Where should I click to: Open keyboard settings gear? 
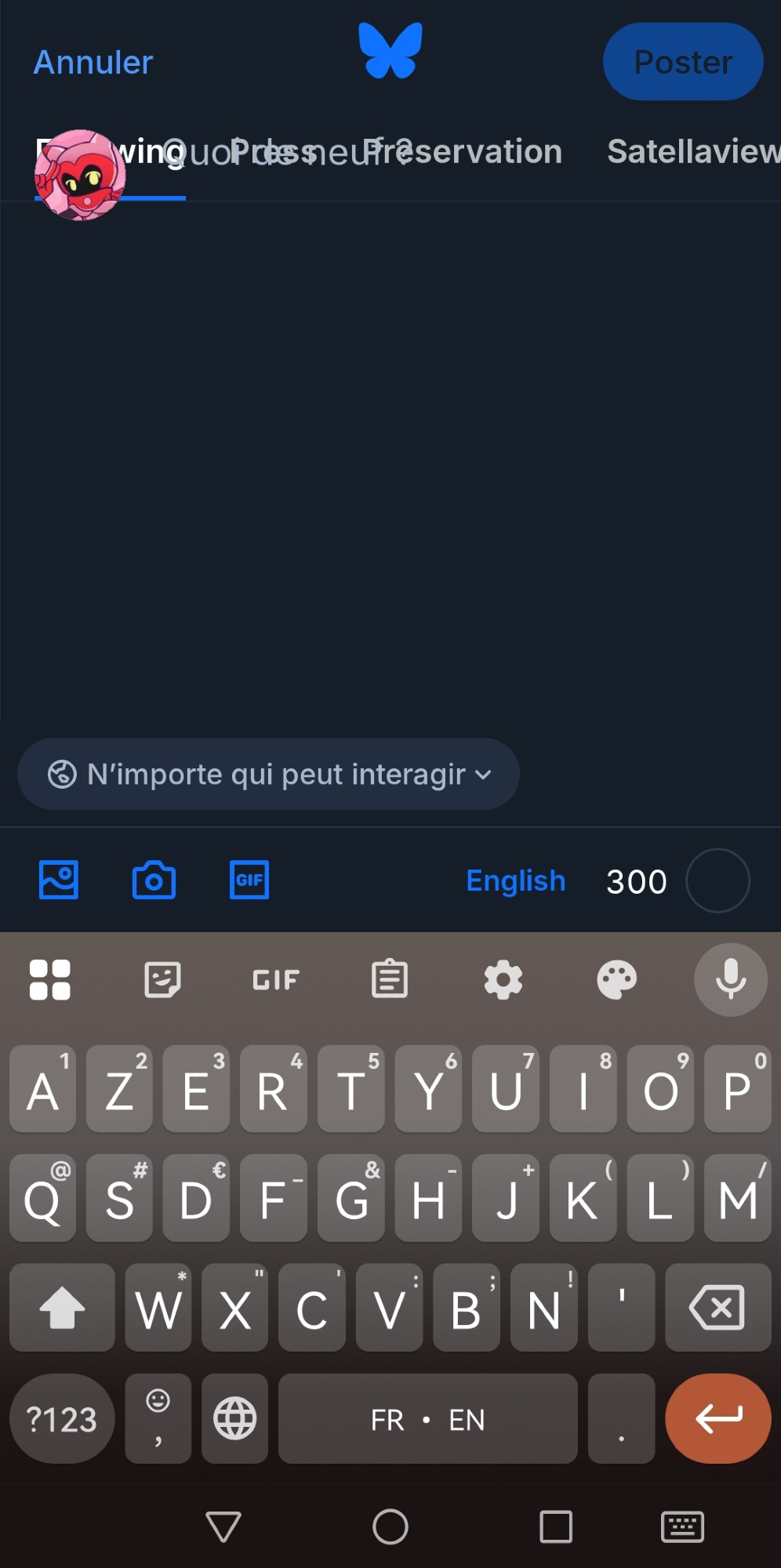tap(503, 979)
